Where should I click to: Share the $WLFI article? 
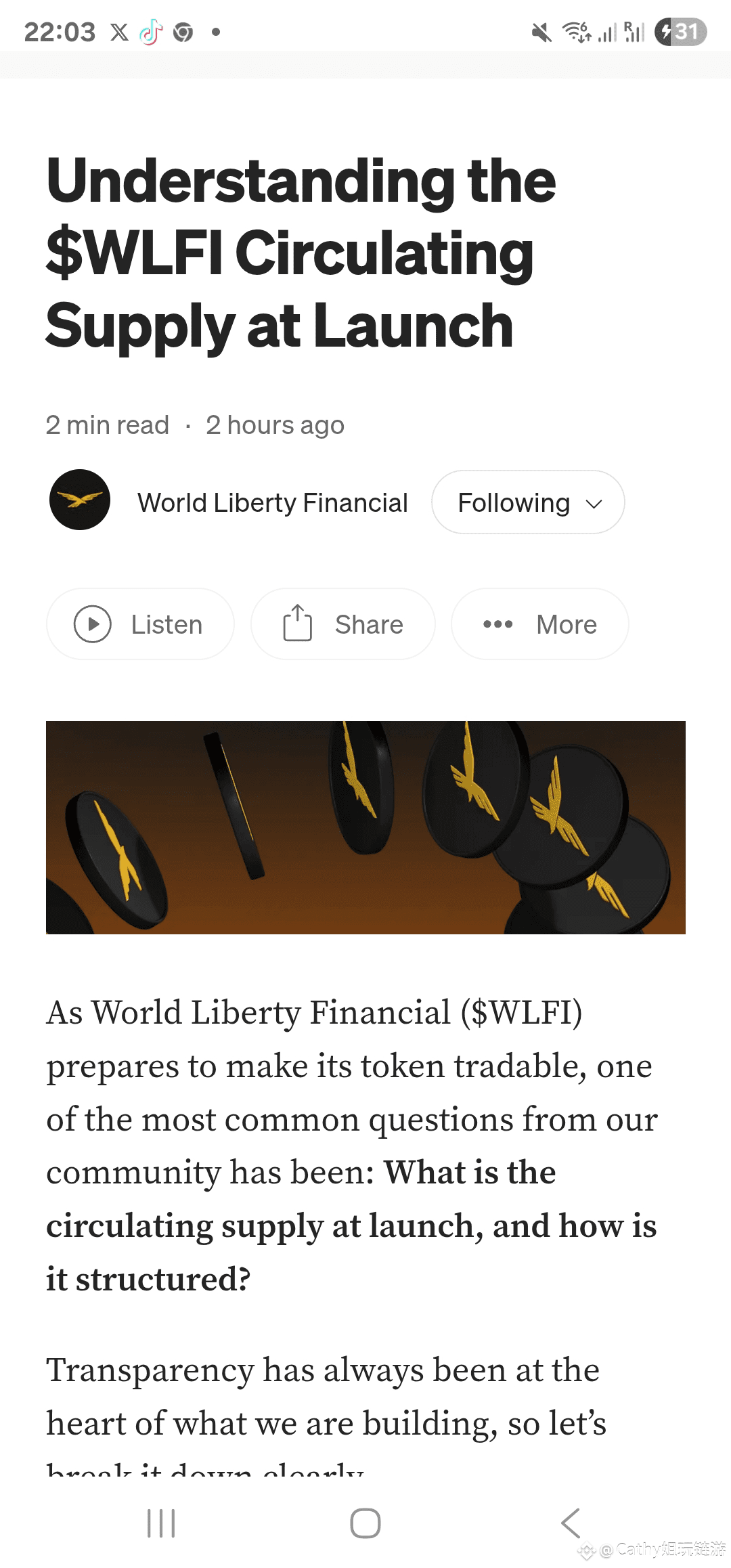pyautogui.click(x=343, y=624)
